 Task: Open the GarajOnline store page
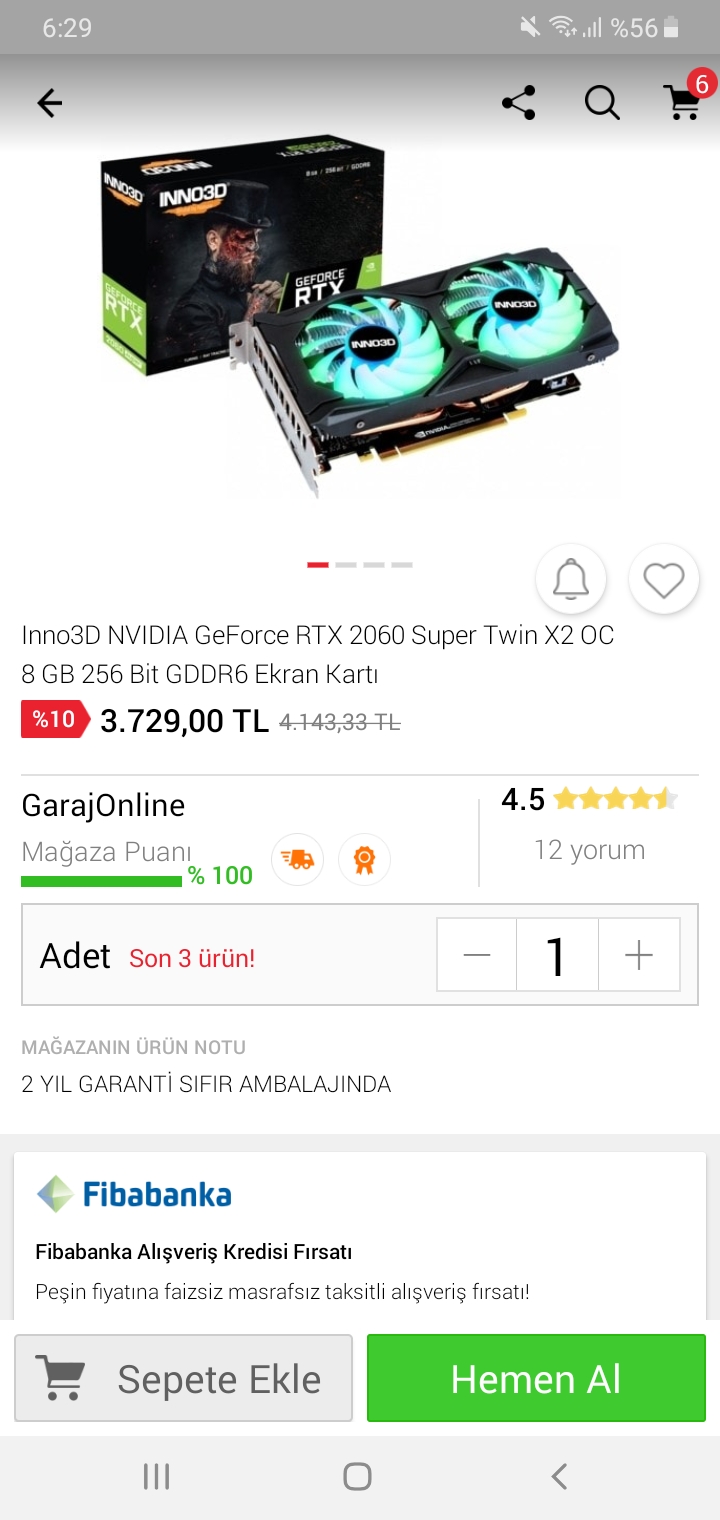point(104,806)
